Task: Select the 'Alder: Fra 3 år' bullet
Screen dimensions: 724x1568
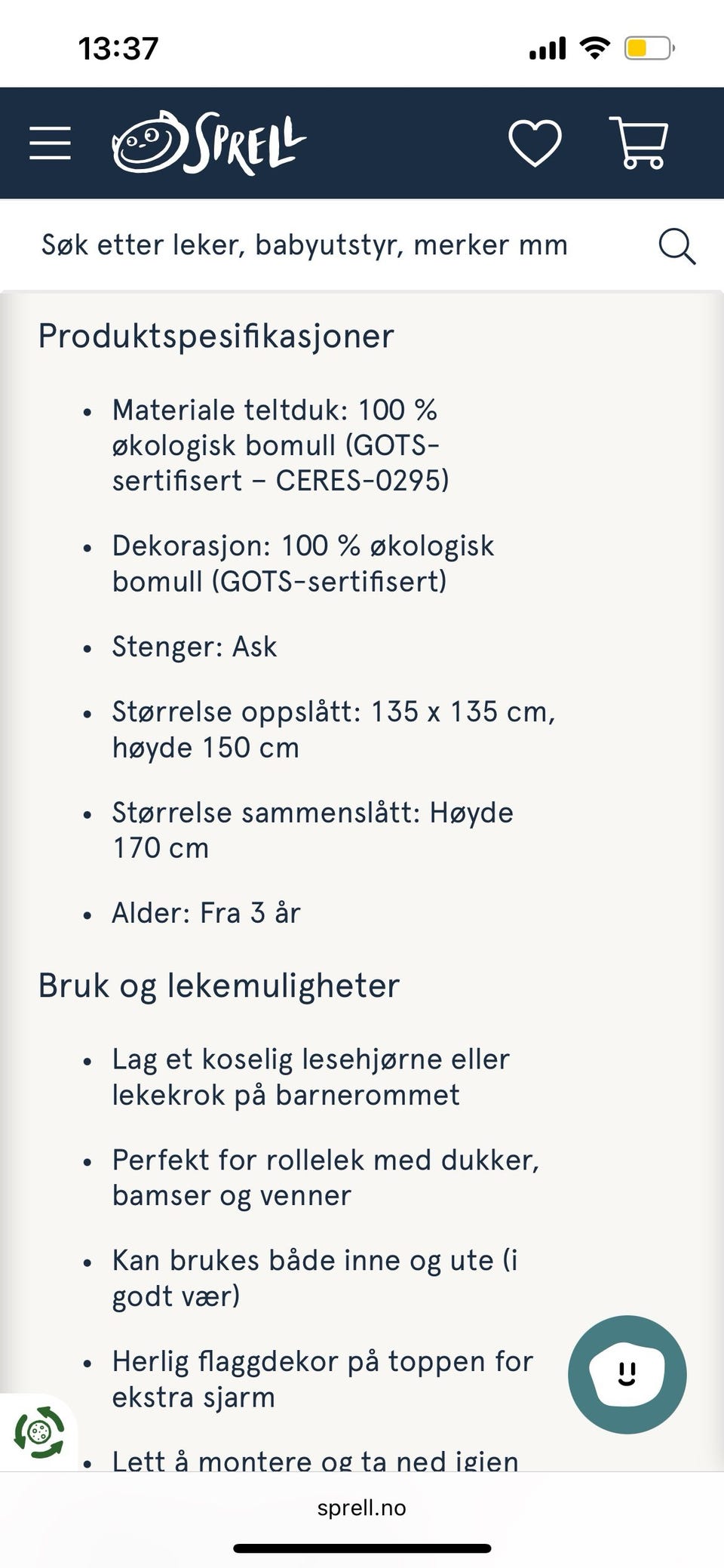Action: 206,912
